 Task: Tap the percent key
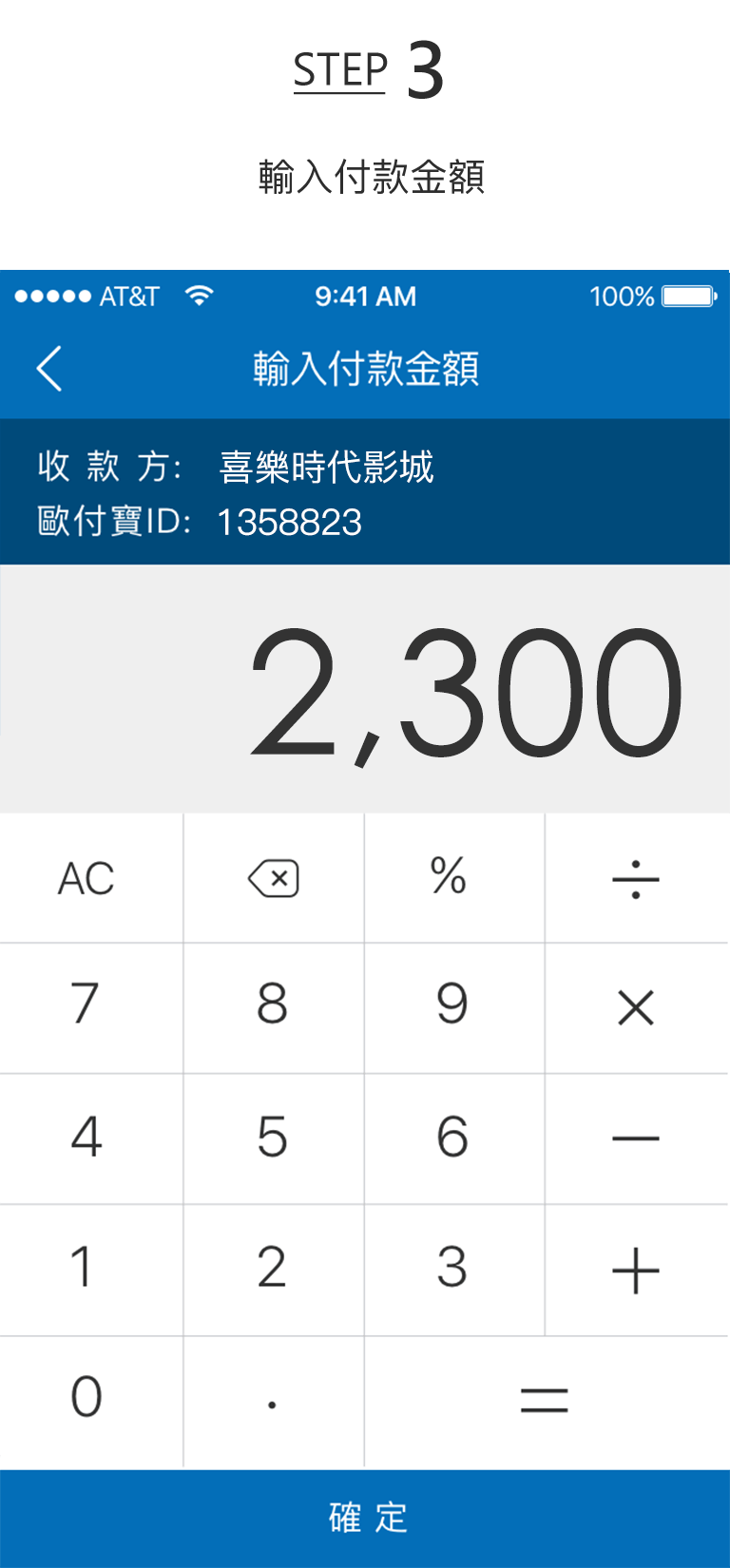click(x=454, y=878)
